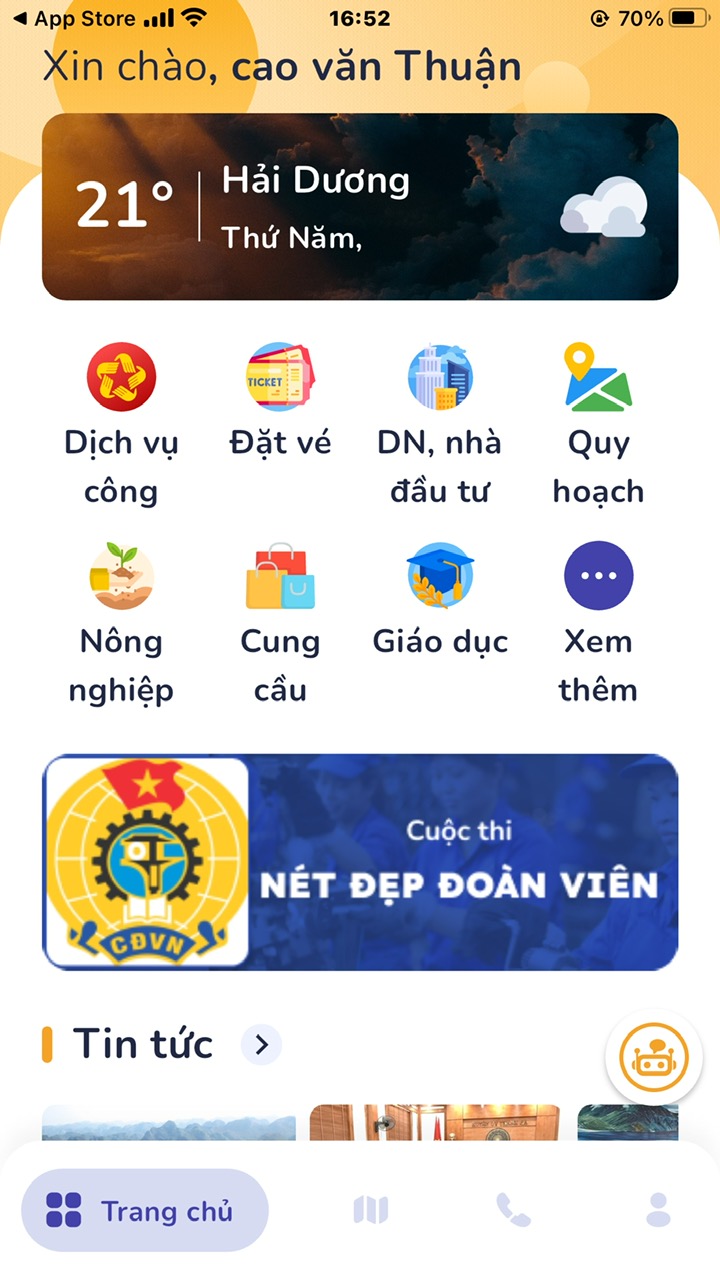Viewport: 720px width, 1280px height.
Task: Switch to the phone hotline tab
Action: [513, 1211]
